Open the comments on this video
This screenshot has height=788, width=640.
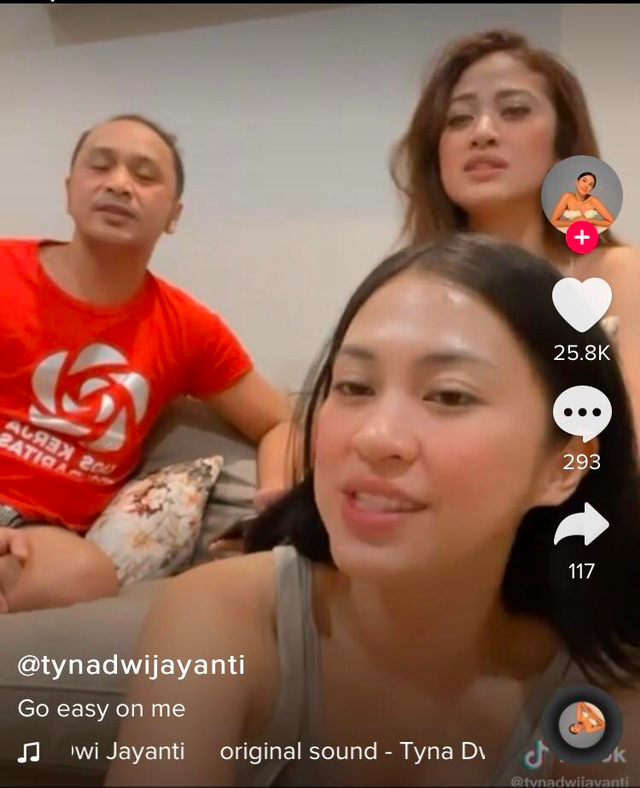[581, 413]
